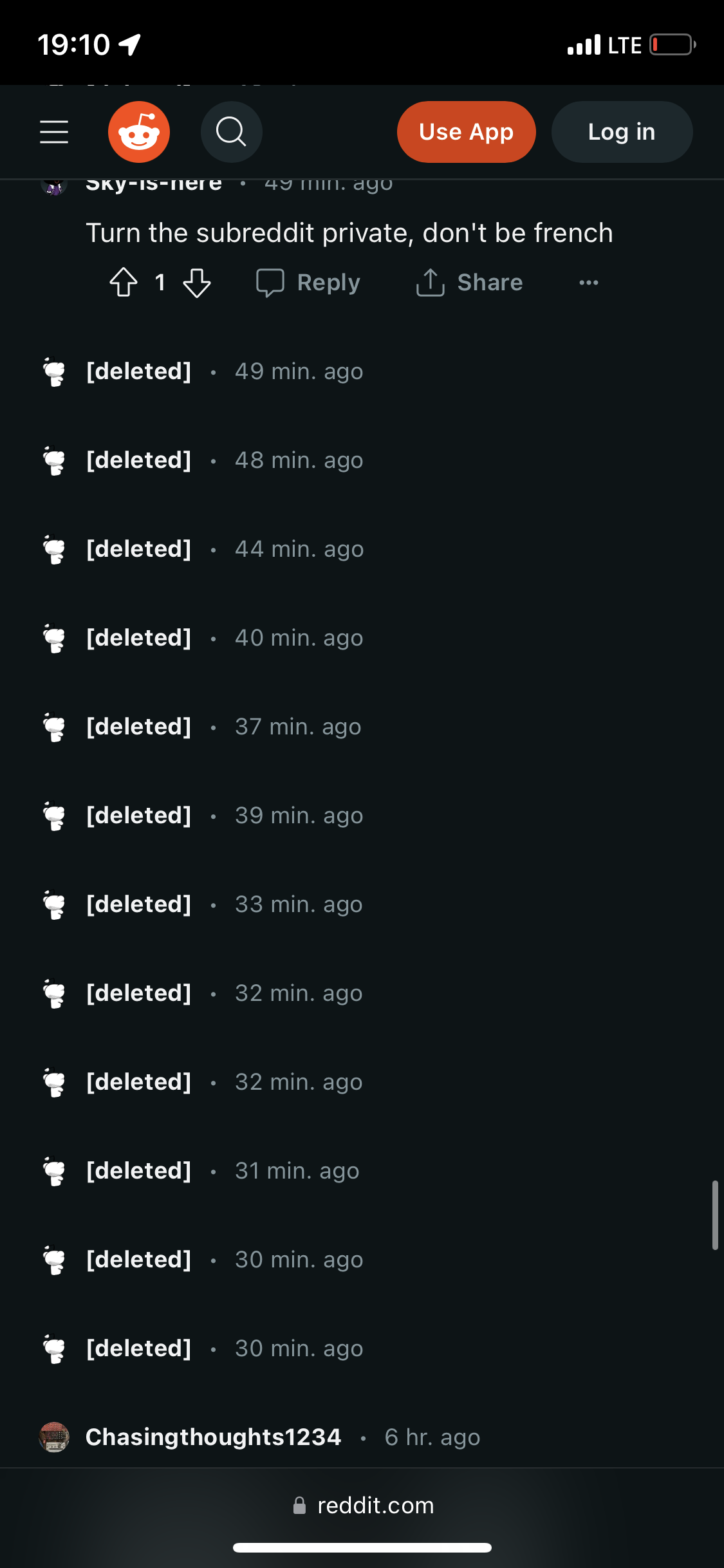The height and width of the screenshot is (1568, 724).
Task: Expand the deleted comment from 31 min. ago
Action: pyautogui.click(x=139, y=1171)
